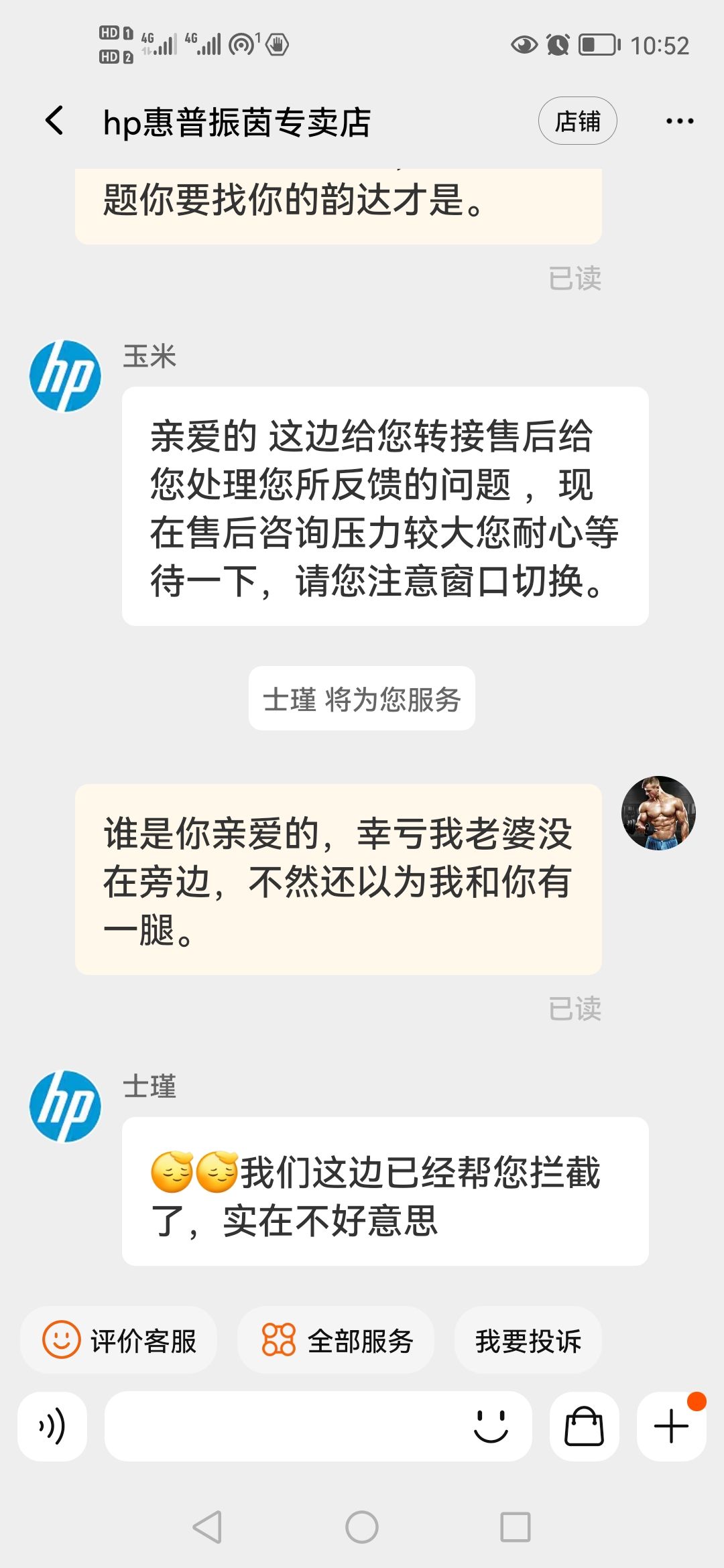Image resolution: width=724 pixels, height=1568 pixels.
Task: Tap 评价客服 to rate customer service
Action: point(119,1341)
